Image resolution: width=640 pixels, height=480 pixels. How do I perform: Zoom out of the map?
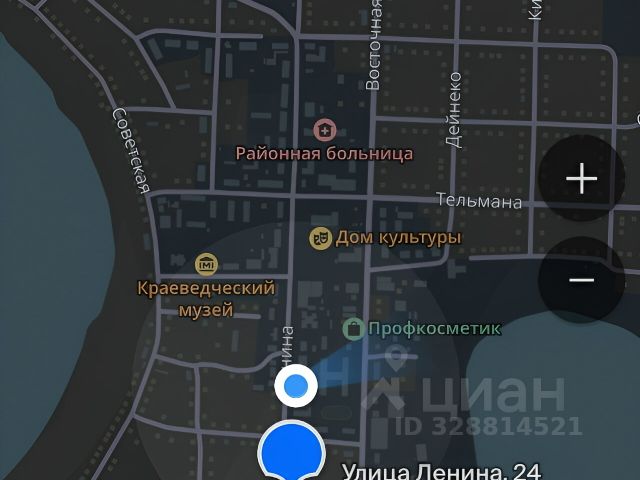(x=581, y=280)
